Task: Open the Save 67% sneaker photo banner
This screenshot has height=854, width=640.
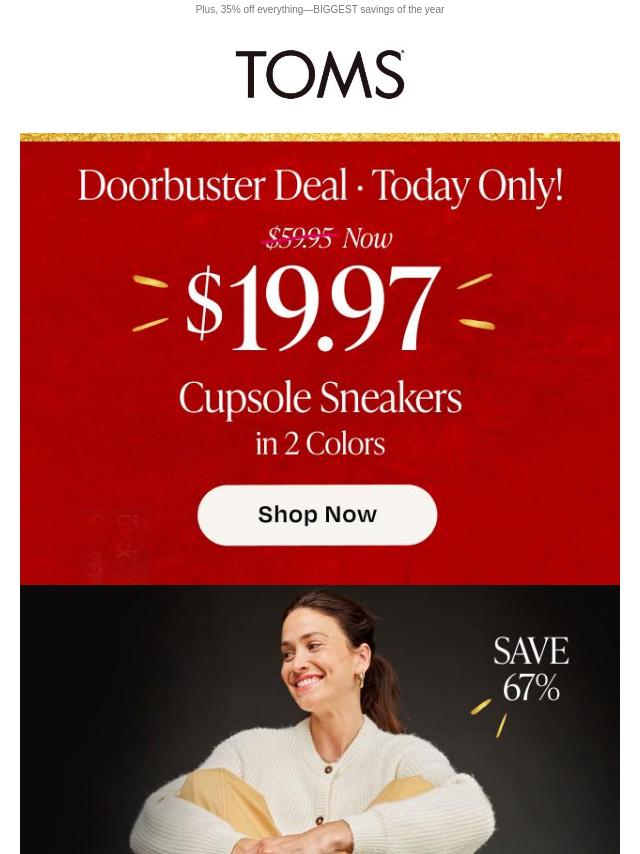Action: 320,720
